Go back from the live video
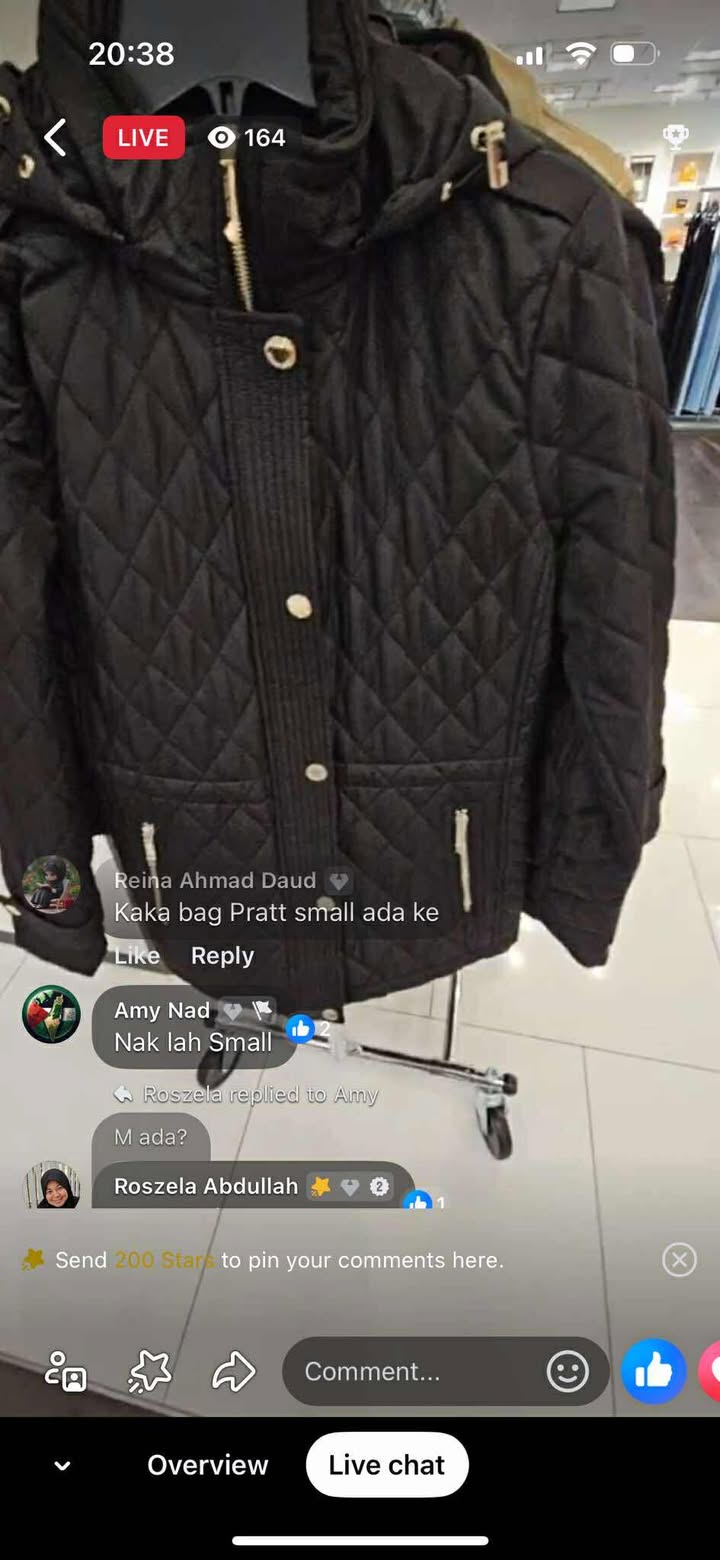720x1560 pixels. pyautogui.click(x=55, y=138)
